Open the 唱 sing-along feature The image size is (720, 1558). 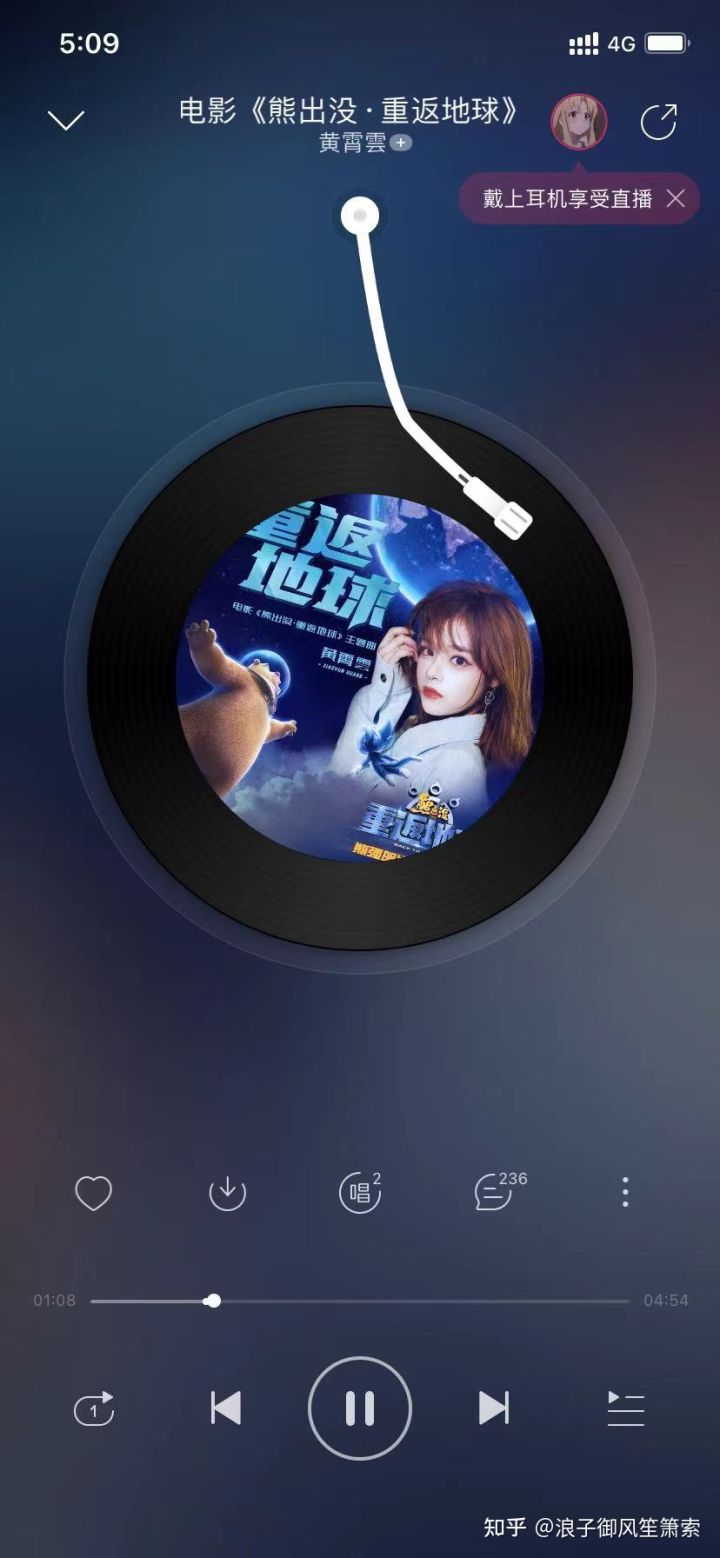point(360,1193)
